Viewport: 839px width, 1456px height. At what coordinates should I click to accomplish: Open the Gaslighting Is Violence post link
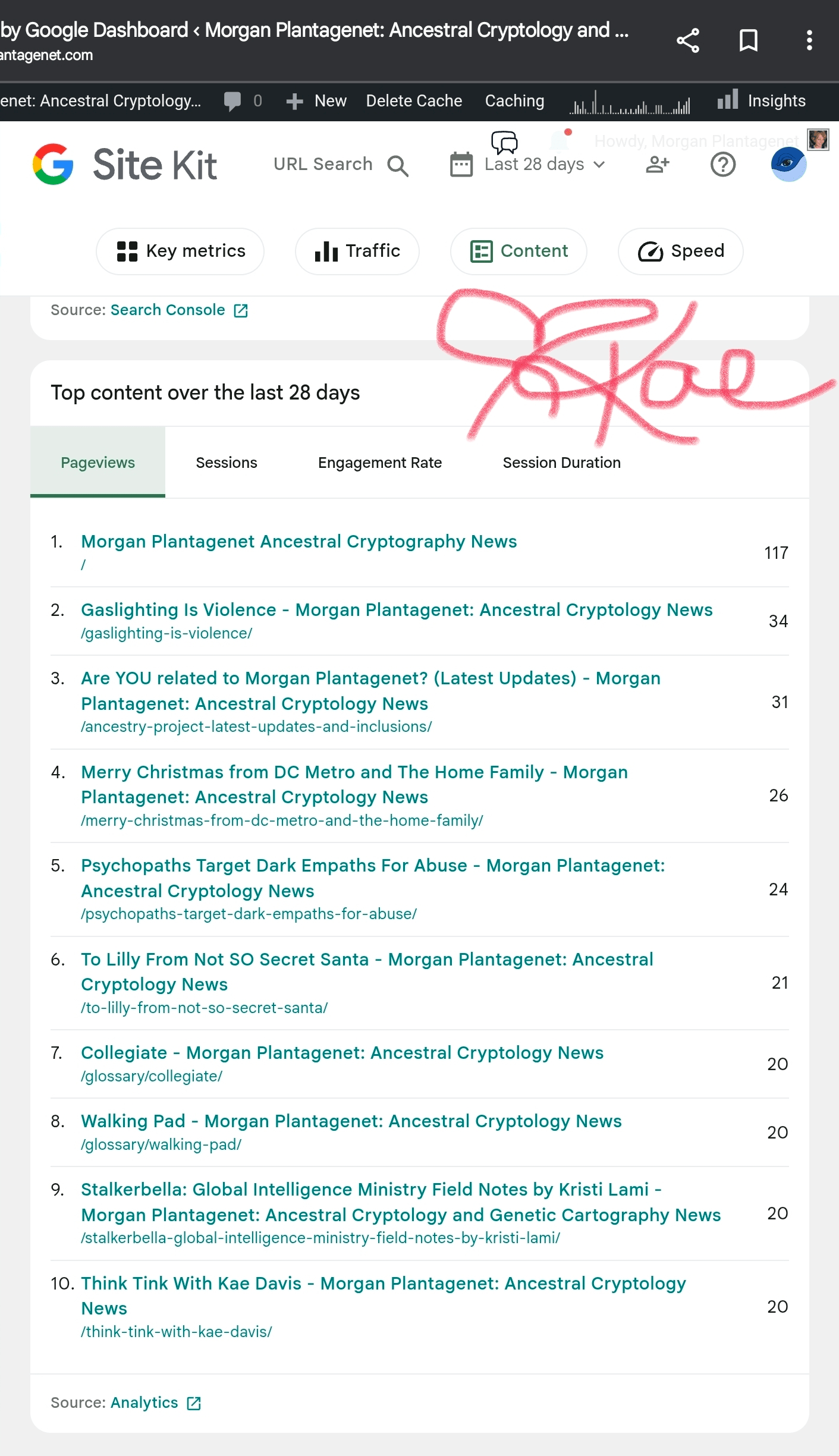(396, 609)
